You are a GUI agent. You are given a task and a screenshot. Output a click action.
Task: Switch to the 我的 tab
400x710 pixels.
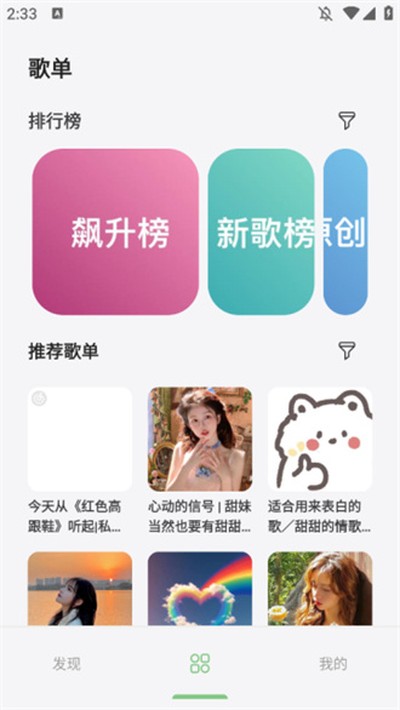tap(333, 664)
